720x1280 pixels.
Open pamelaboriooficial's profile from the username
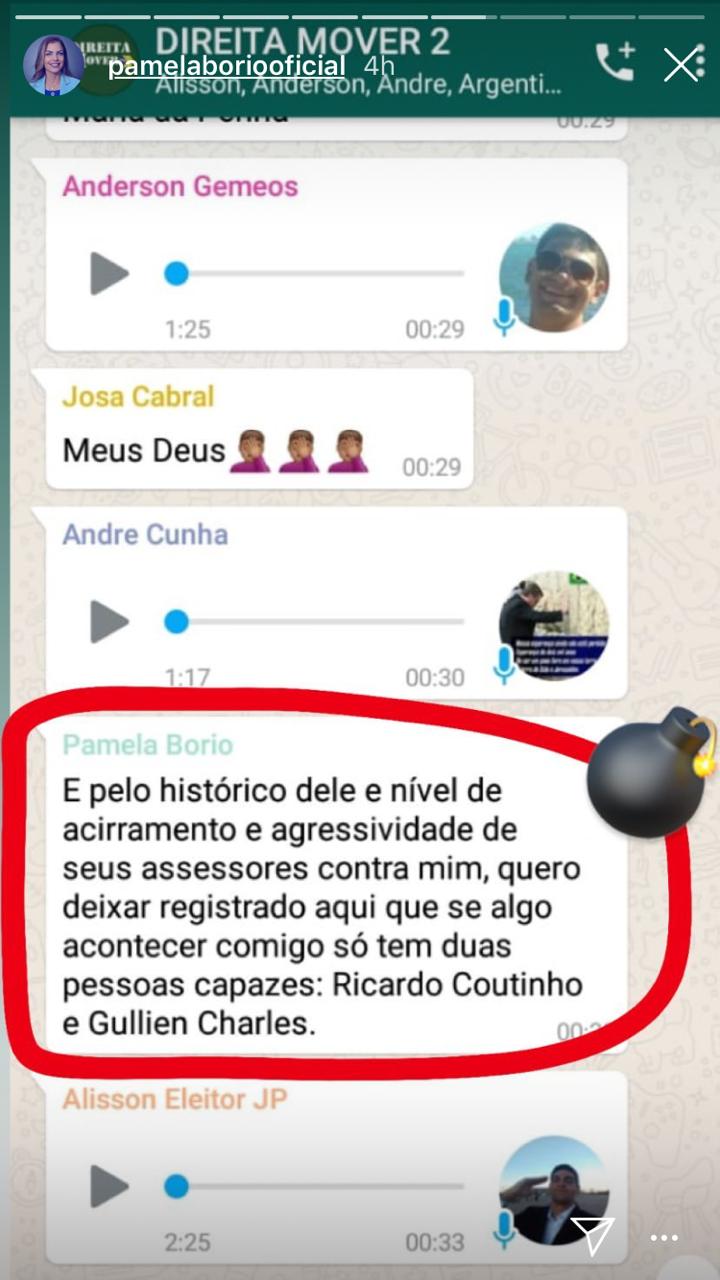(226, 66)
